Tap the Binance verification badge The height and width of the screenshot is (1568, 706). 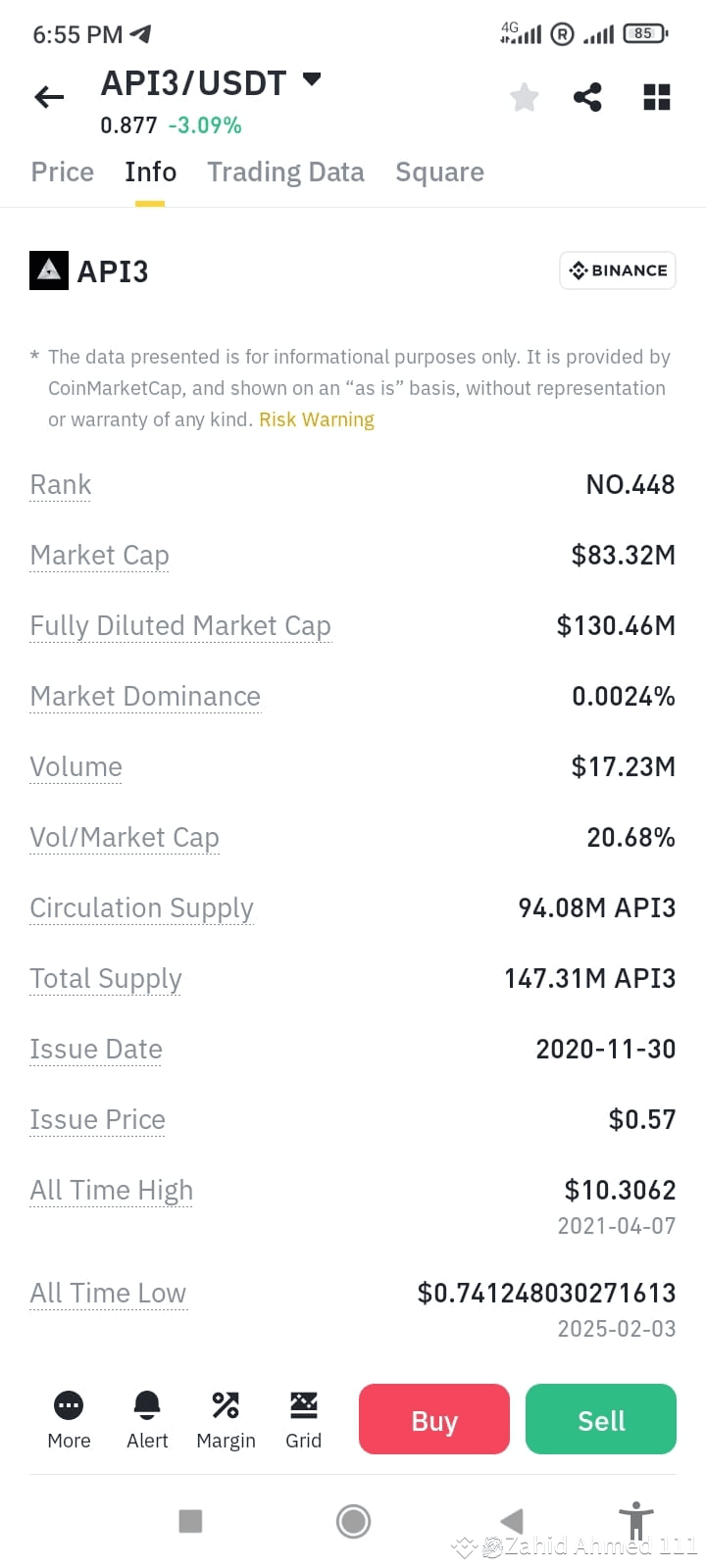[617, 269]
